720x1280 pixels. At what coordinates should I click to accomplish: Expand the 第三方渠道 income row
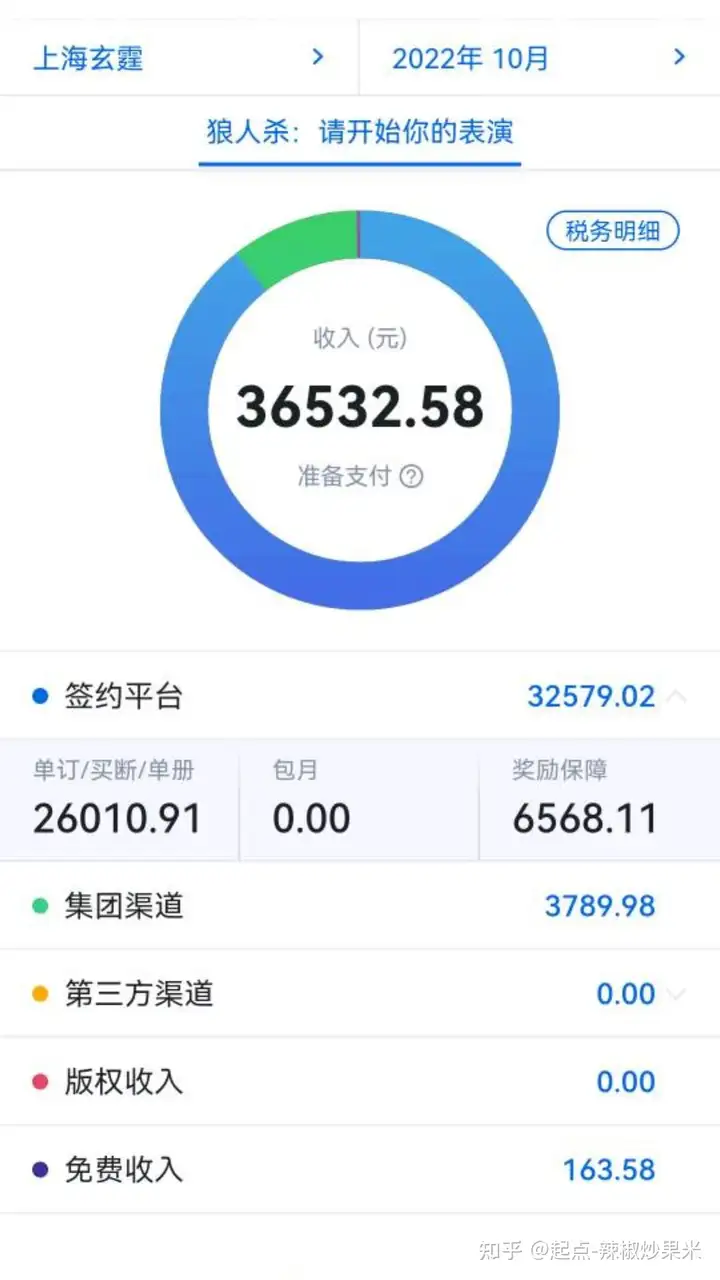(x=677, y=994)
